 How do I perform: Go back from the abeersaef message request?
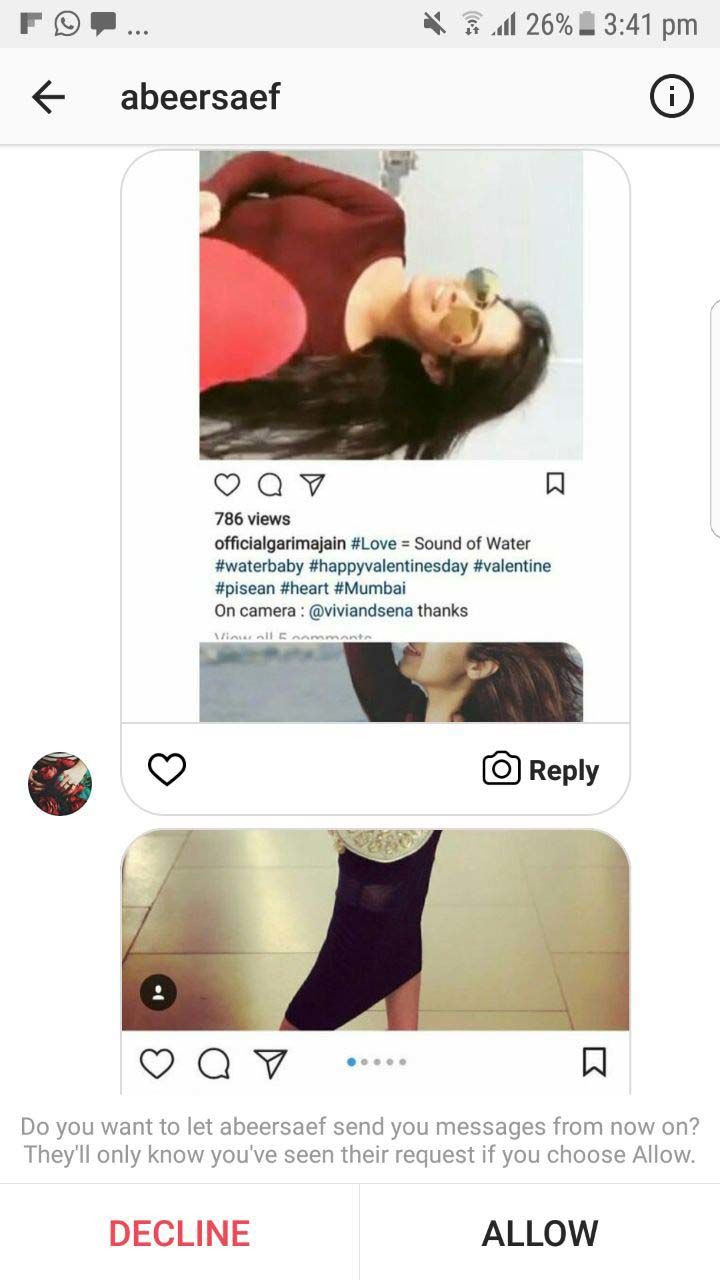[48, 97]
